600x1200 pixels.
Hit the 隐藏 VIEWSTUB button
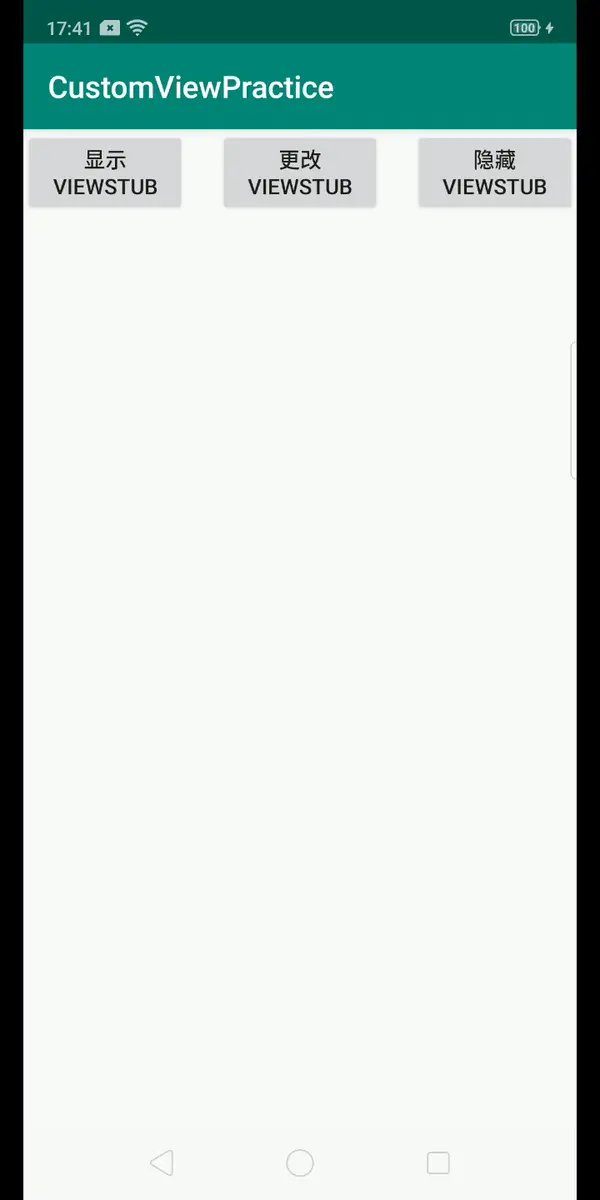coord(494,173)
